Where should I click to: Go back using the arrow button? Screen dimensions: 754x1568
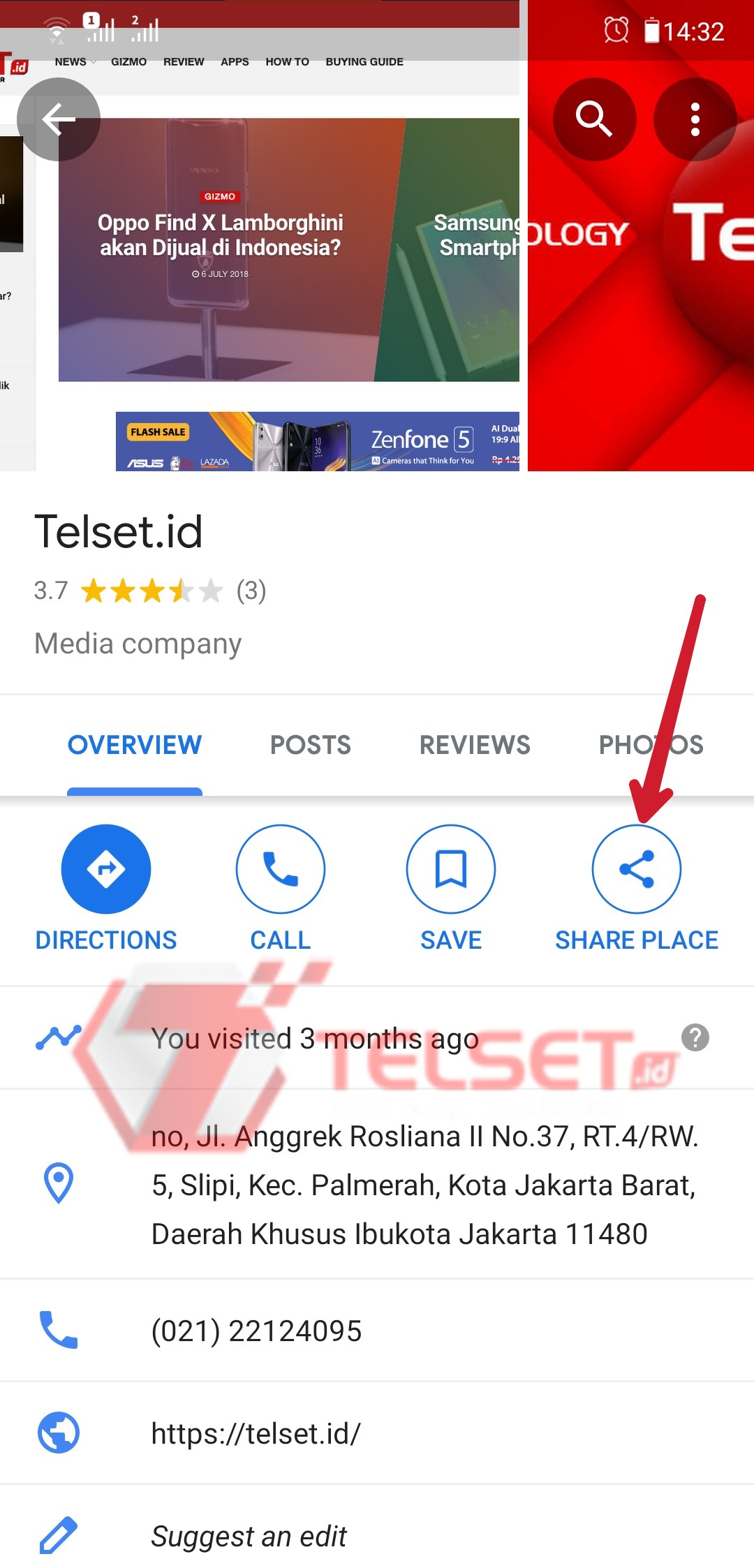tap(59, 119)
